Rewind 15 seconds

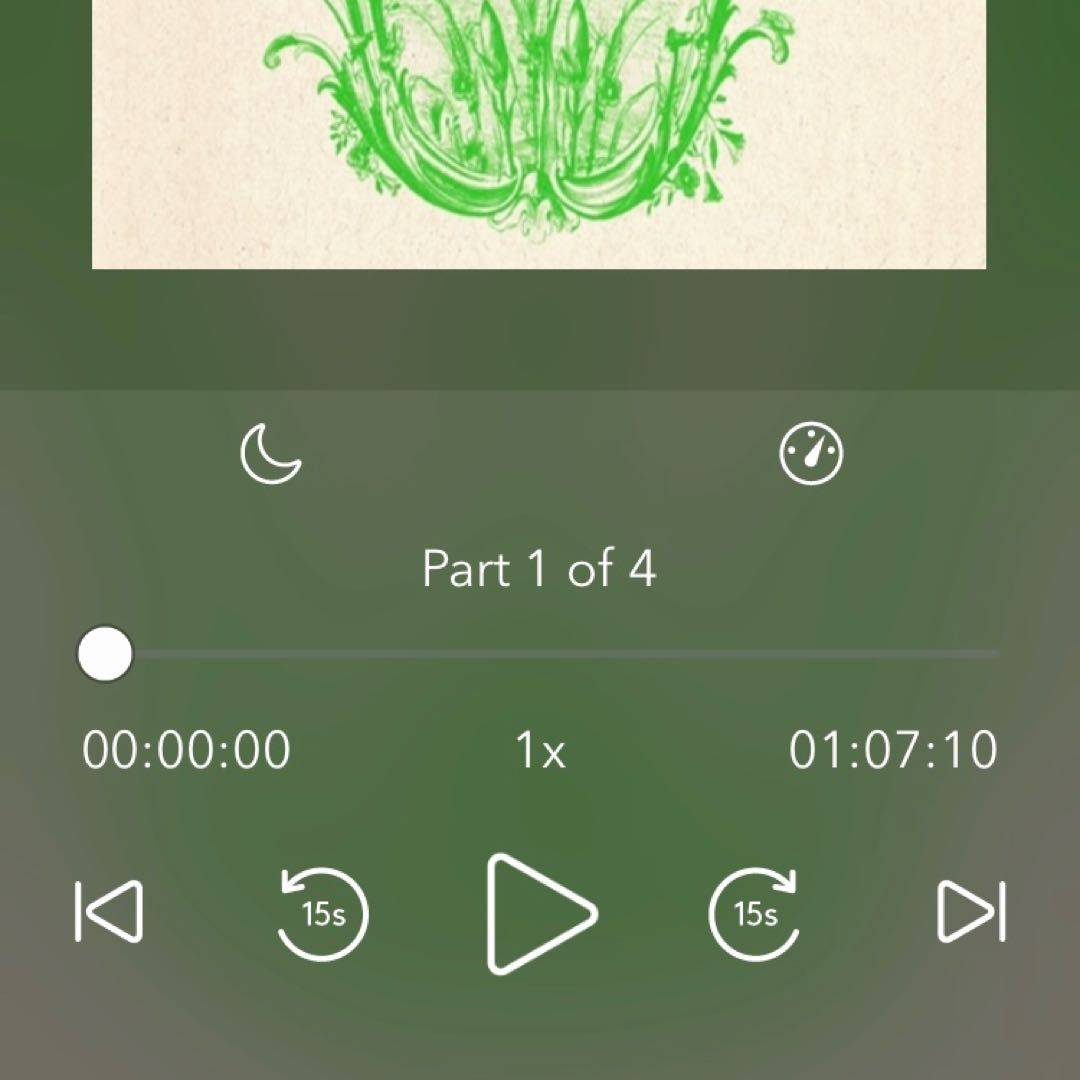click(323, 913)
